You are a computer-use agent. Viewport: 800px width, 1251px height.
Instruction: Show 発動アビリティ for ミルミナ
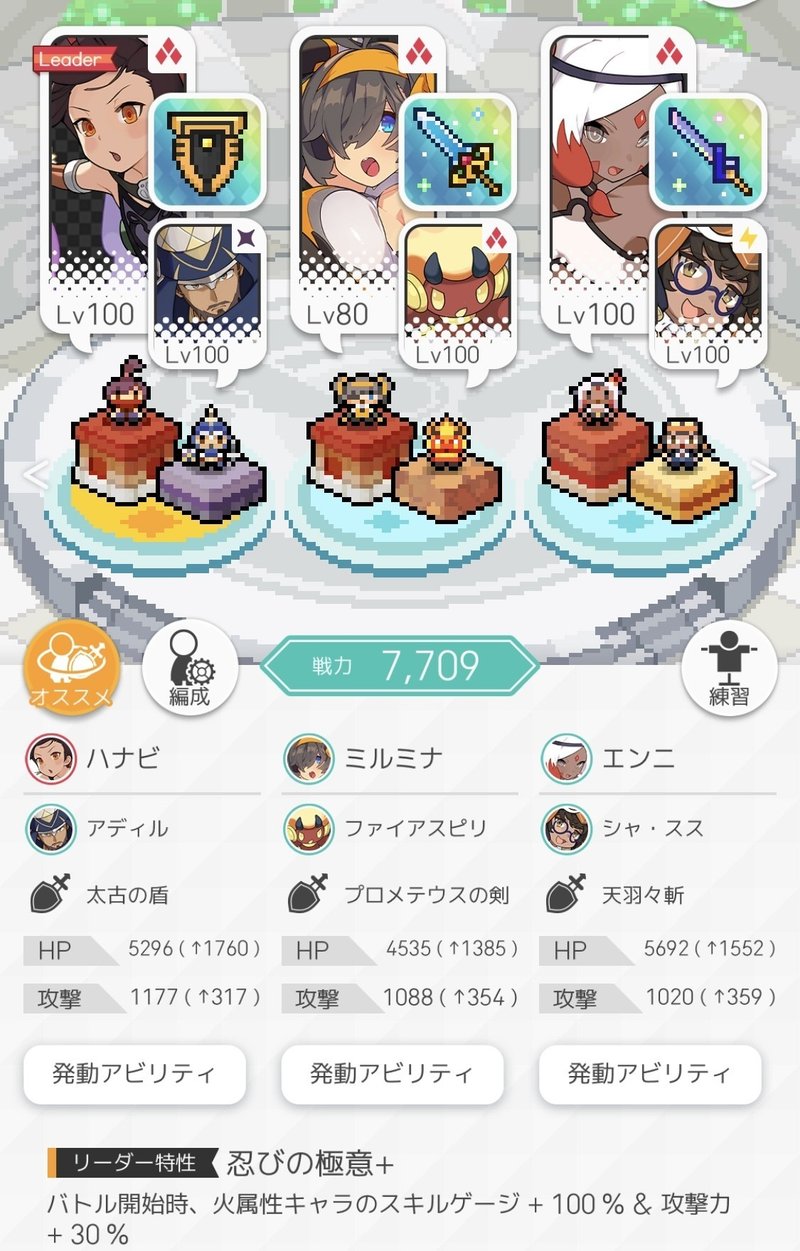coord(391,1074)
